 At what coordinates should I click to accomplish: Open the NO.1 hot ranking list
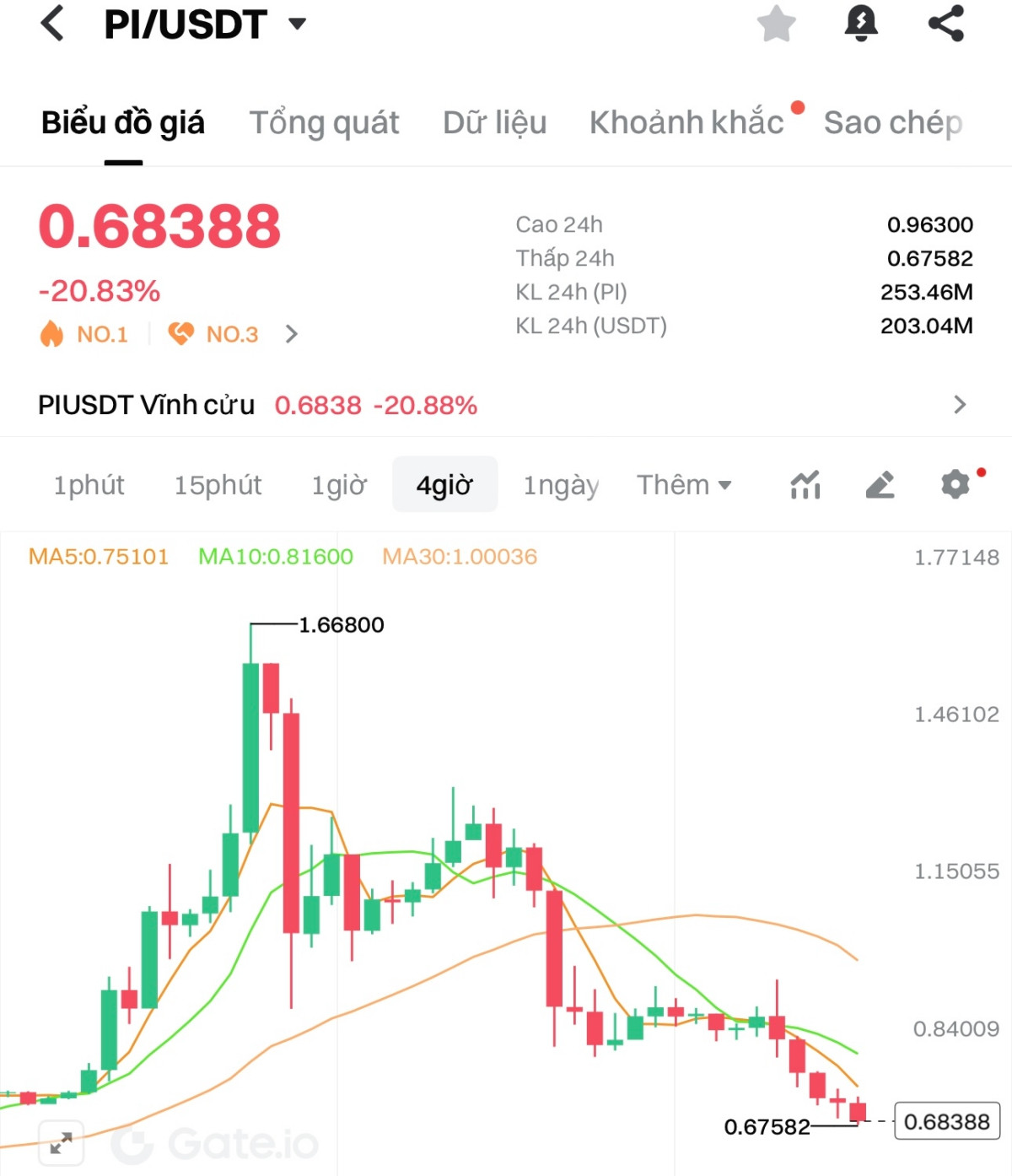coord(85,334)
